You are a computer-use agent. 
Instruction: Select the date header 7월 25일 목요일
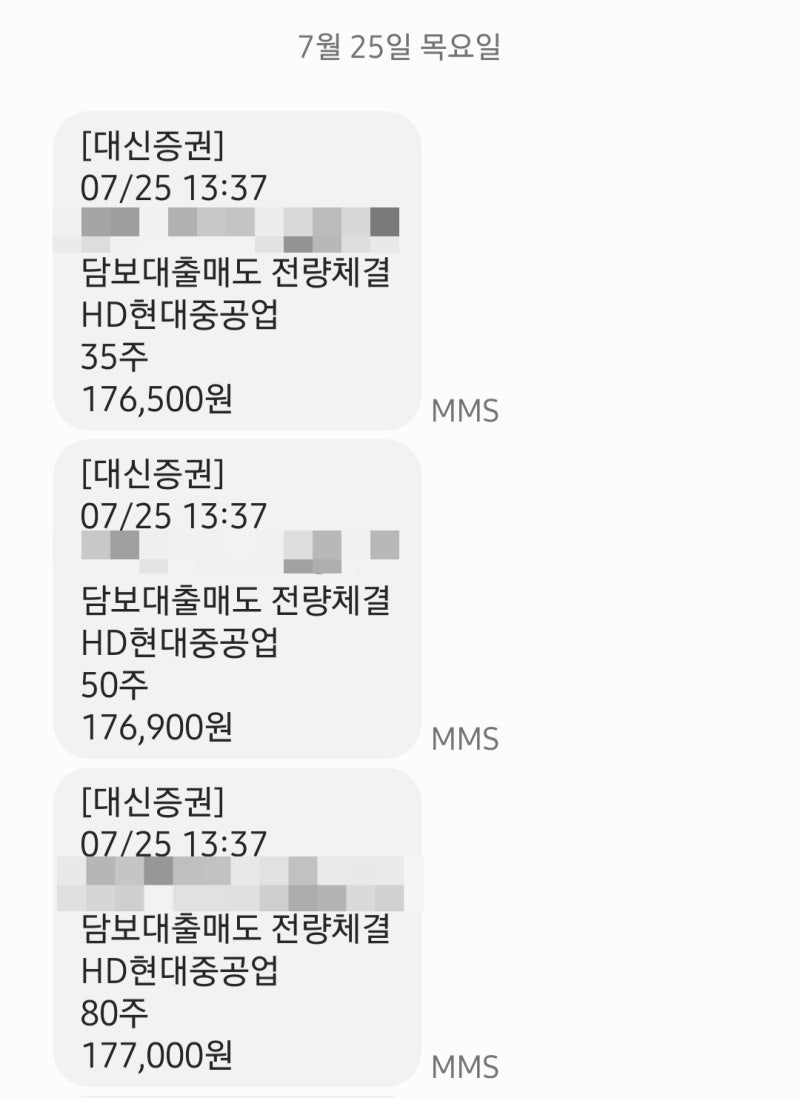[x=400, y=45]
